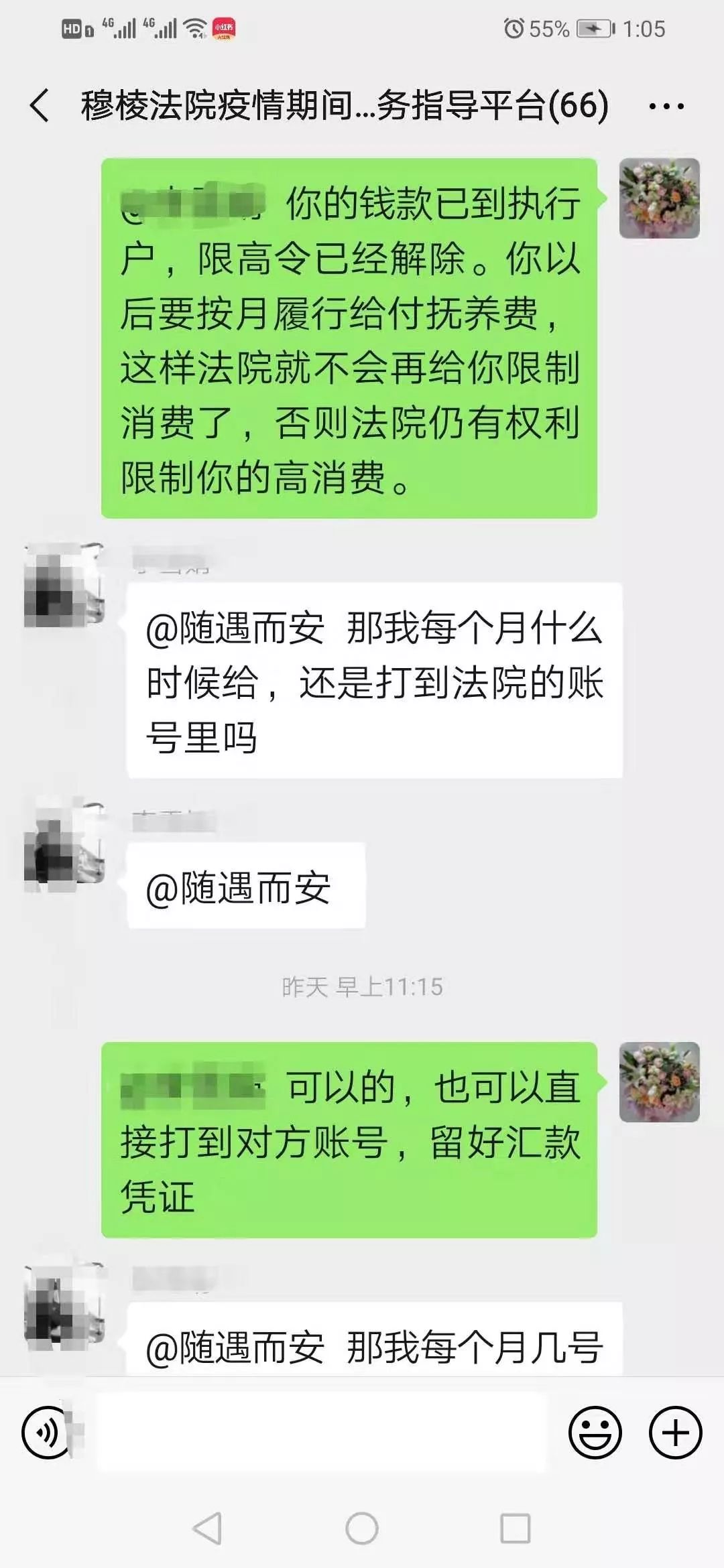The width and height of the screenshot is (724, 1568).
Task: Open avatar of sender asking 每个月什么时候给
Action: [64, 586]
